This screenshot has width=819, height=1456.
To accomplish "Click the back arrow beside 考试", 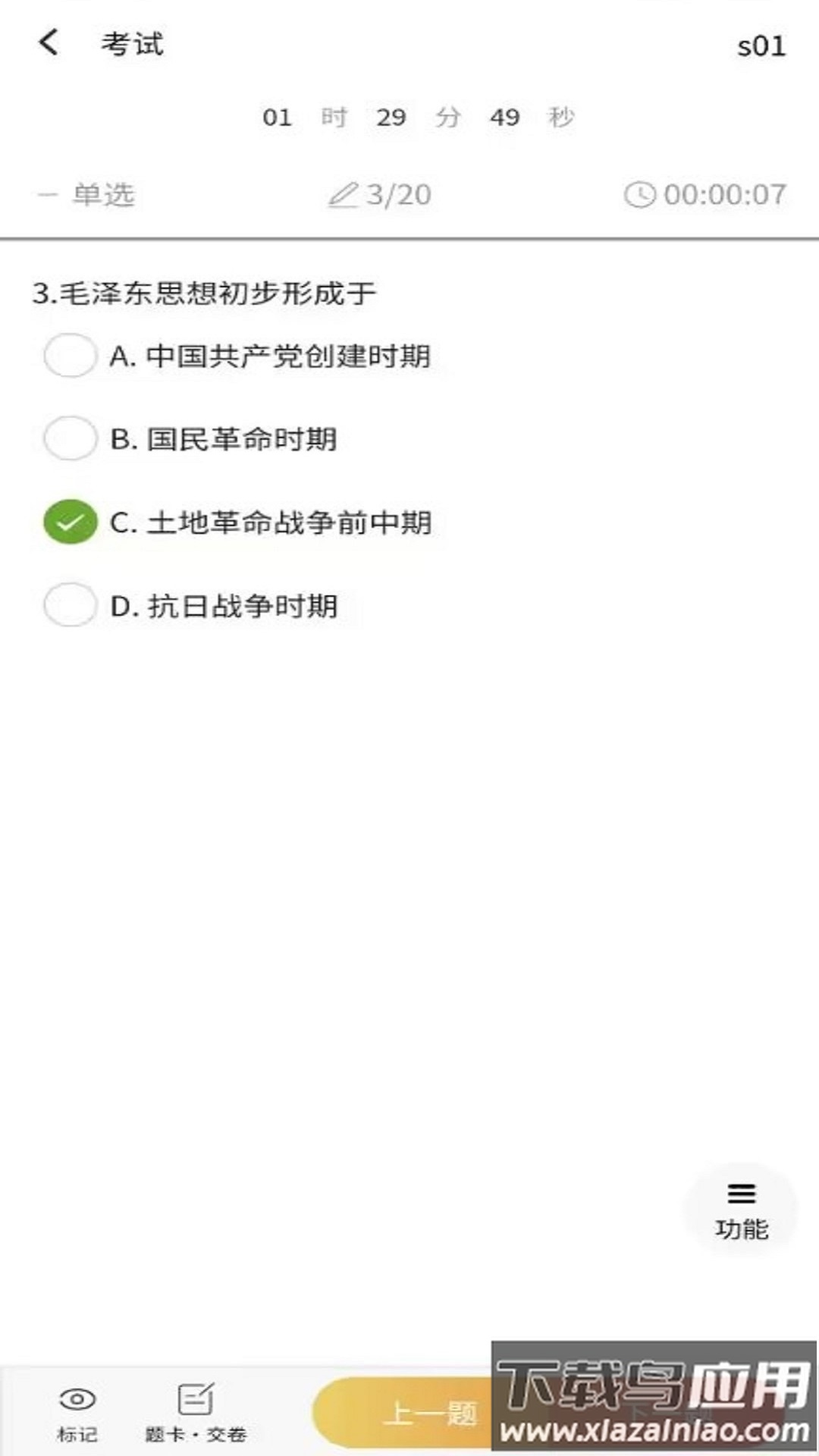I will click(49, 43).
